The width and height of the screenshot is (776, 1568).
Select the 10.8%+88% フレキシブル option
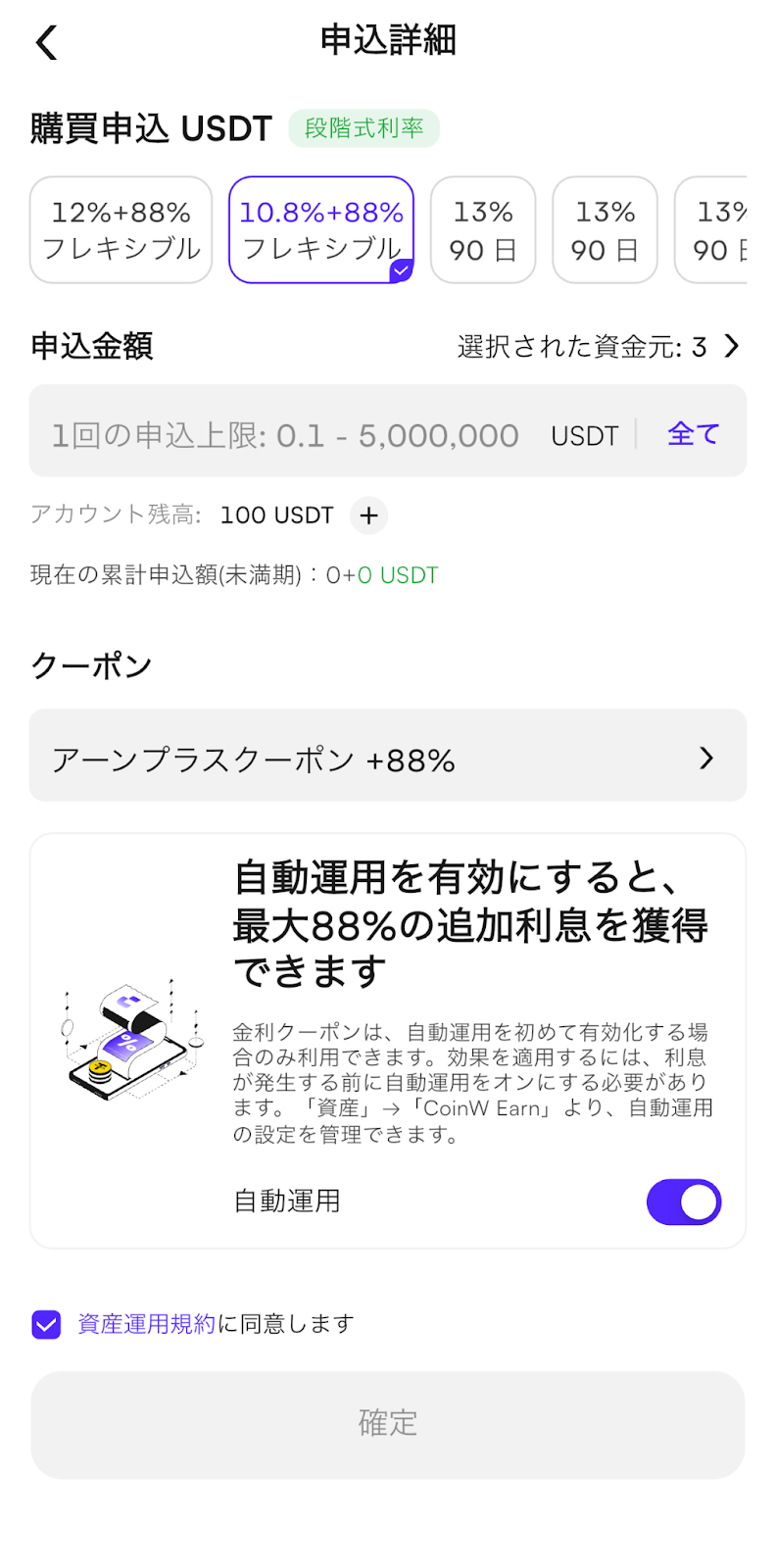pyautogui.click(x=321, y=230)
